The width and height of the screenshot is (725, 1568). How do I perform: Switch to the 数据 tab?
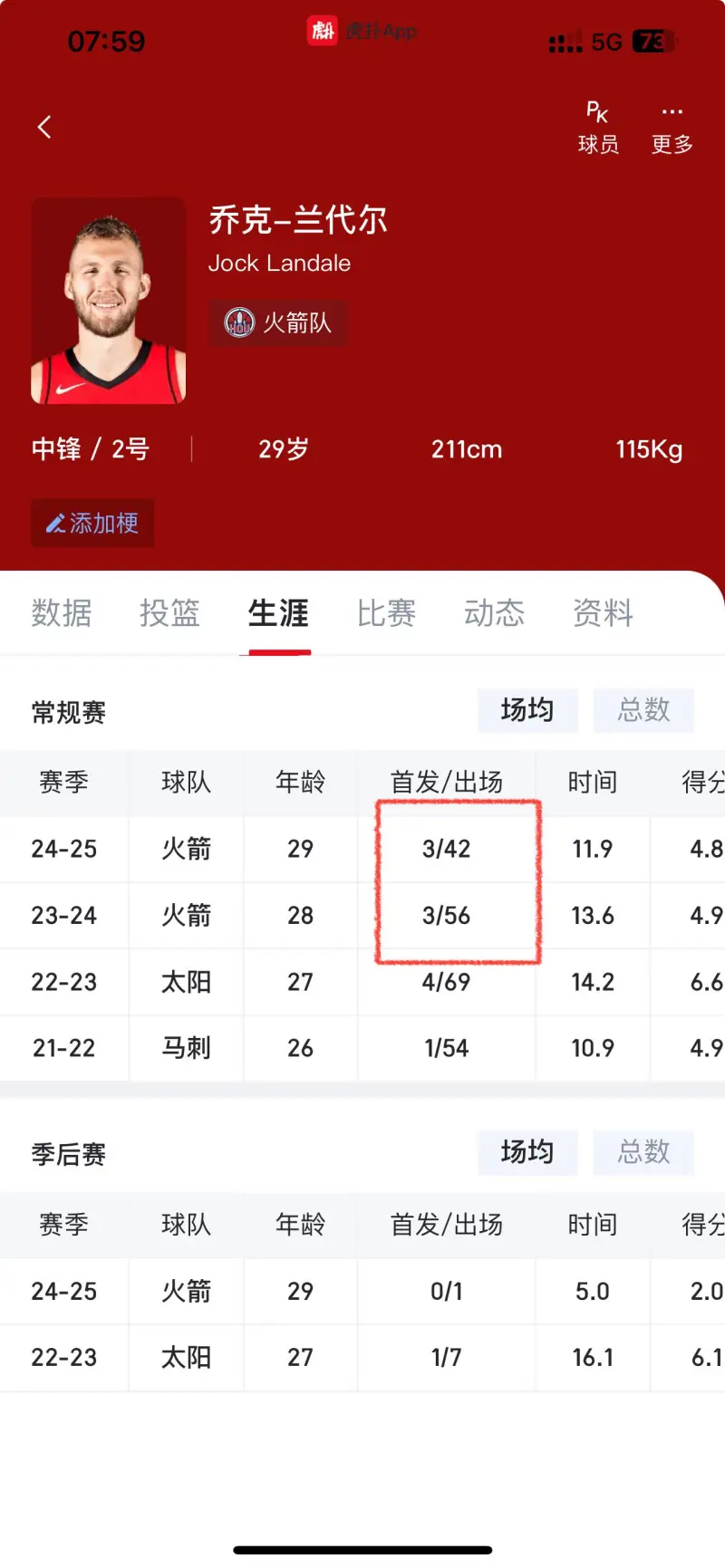point(62,613)
